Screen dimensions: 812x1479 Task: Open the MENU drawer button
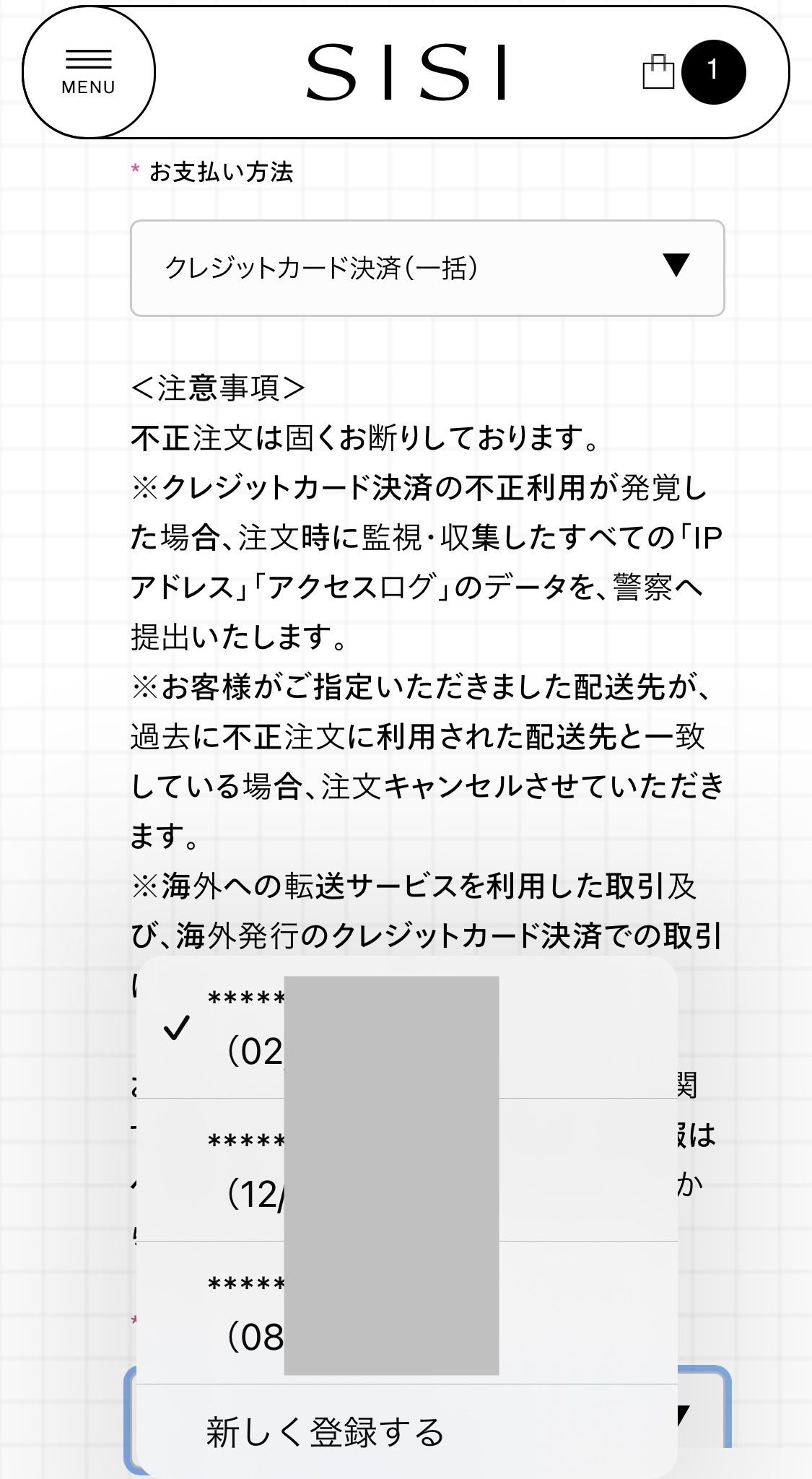(x=88, y=72)
